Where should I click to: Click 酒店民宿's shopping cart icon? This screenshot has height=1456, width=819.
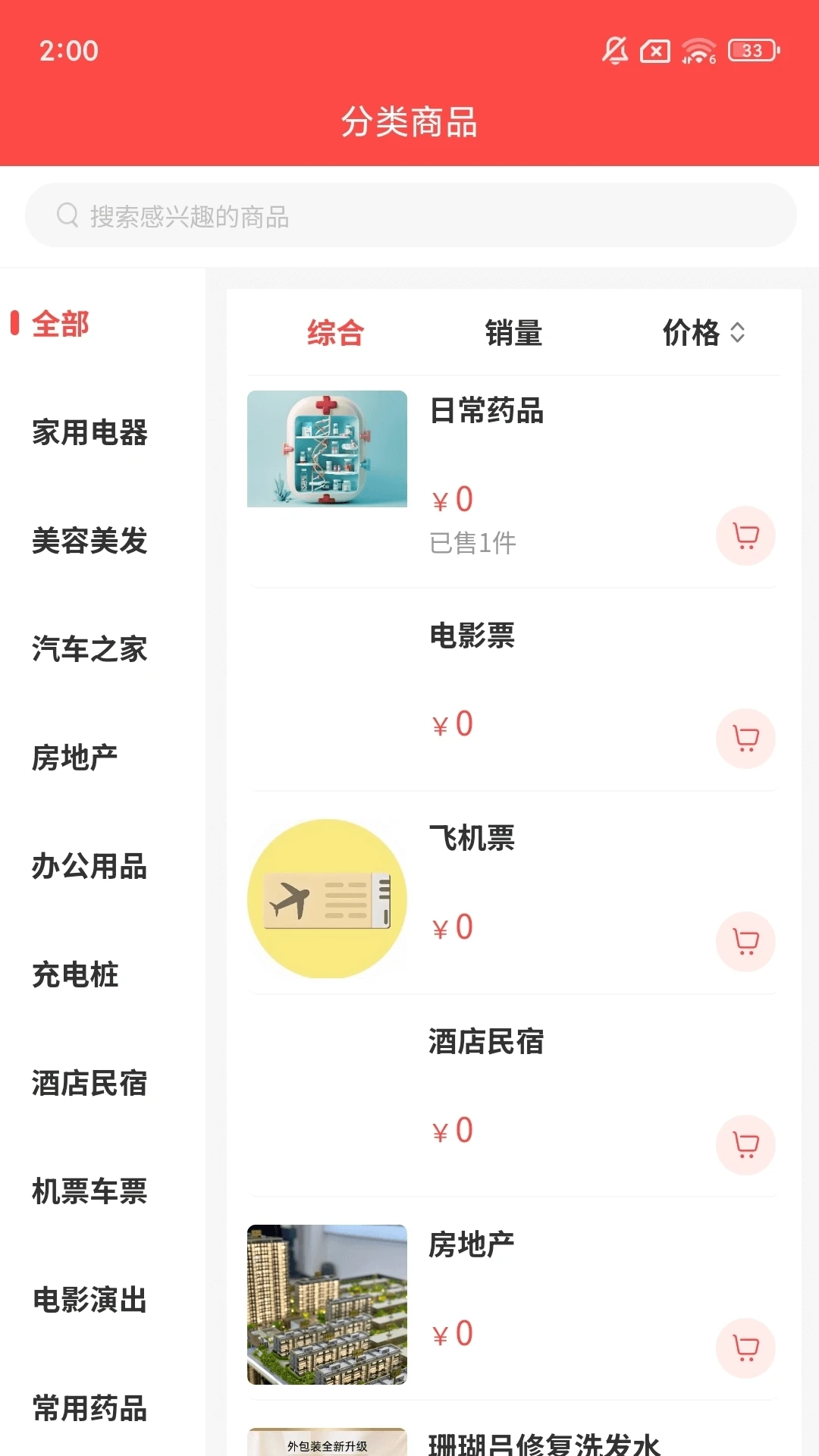click(x=745, y=1145)
